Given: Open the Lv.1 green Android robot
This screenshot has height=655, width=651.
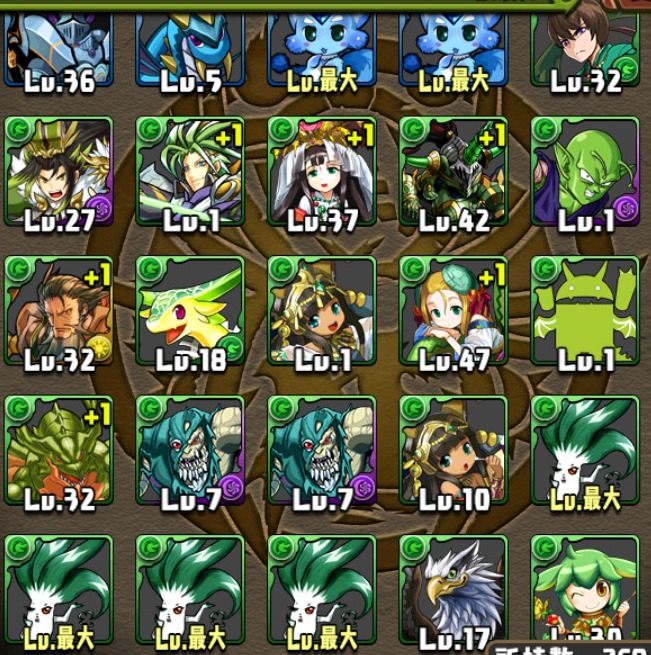Looking at the screenshot, I should [585, 310].
